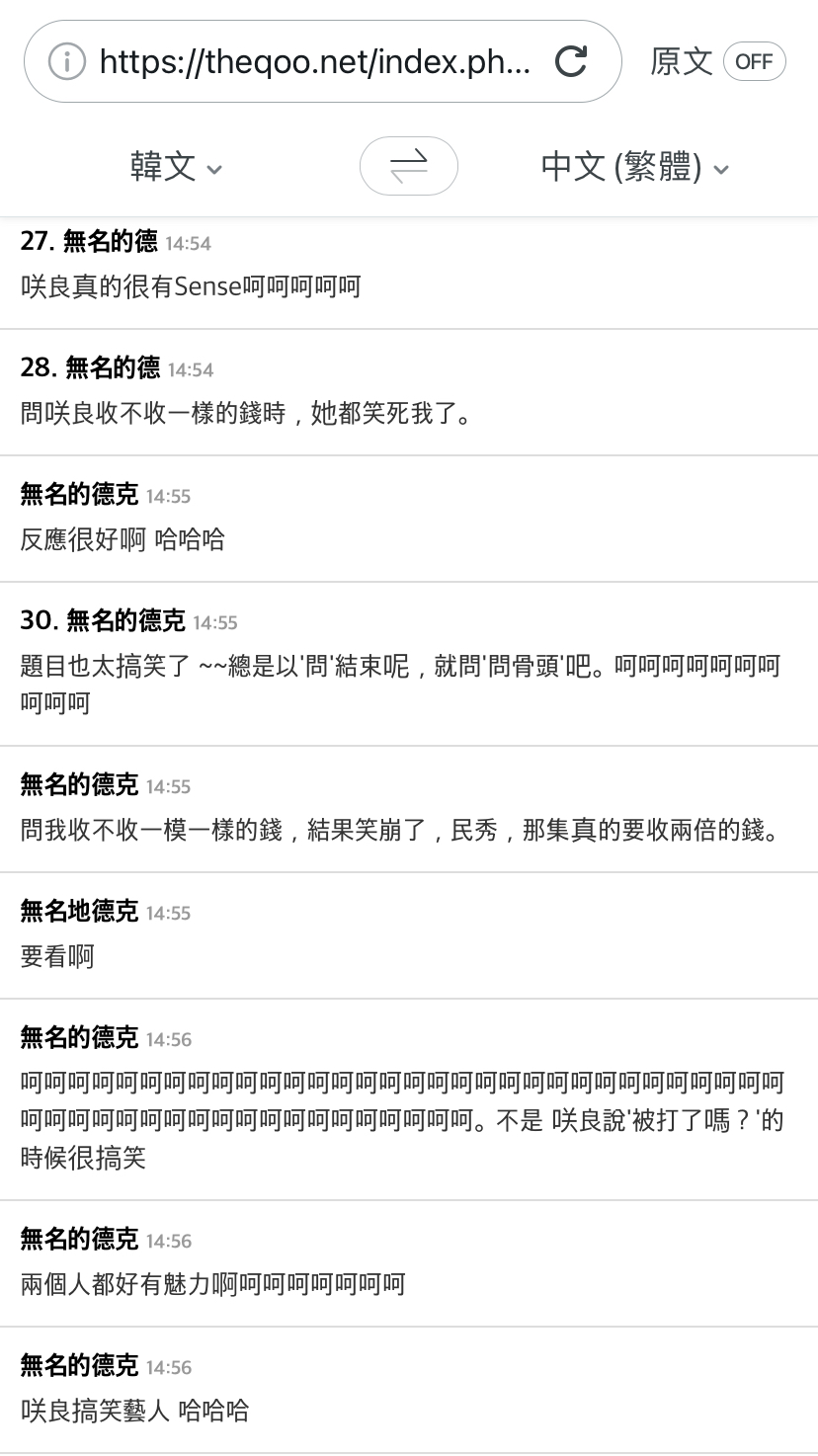The image size is (818, 1456).
Task: Swap the translation languages
Action: (x=408, y=166)
